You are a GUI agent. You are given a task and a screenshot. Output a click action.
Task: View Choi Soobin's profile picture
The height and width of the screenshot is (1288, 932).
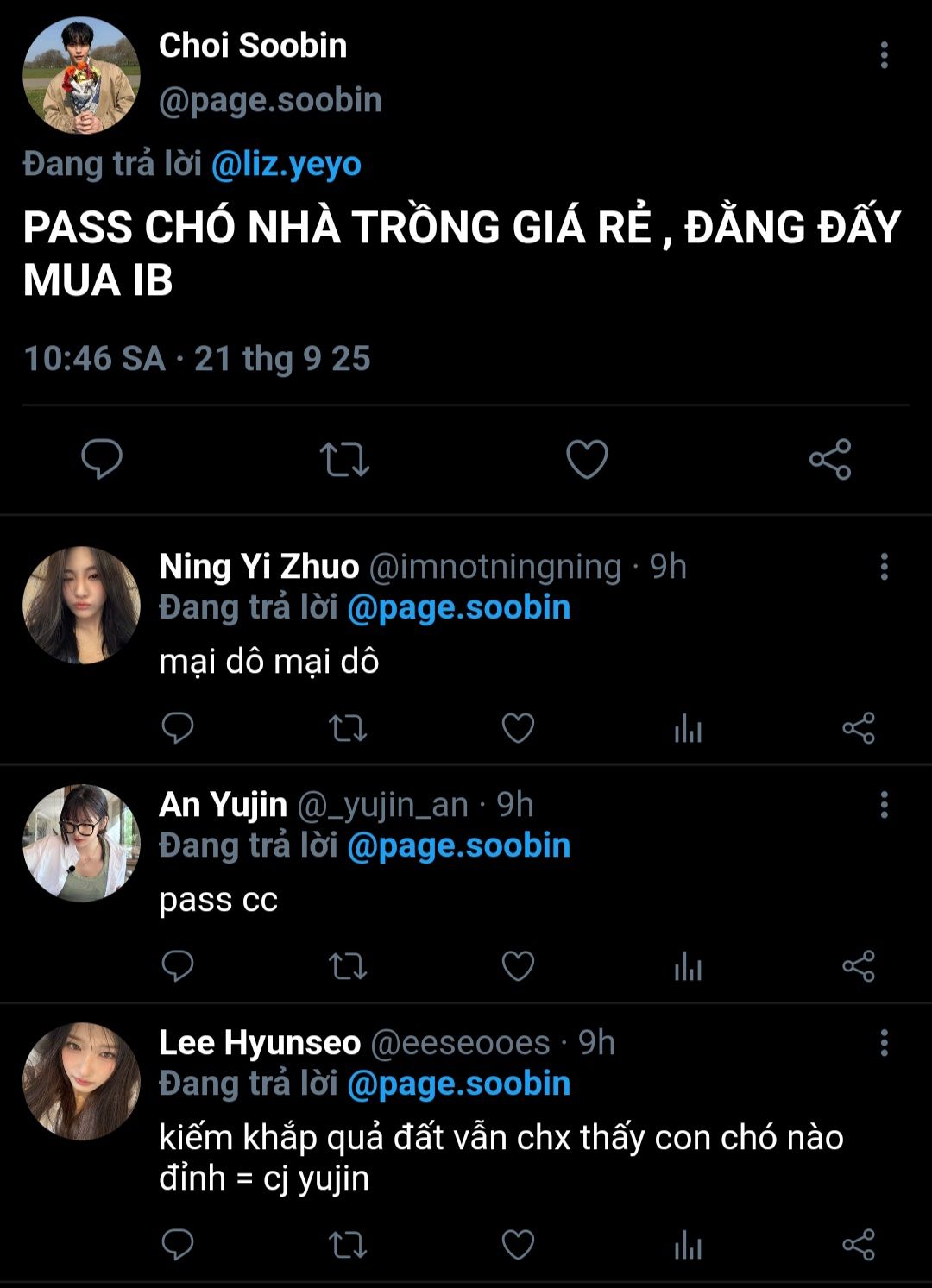[81, 76]
